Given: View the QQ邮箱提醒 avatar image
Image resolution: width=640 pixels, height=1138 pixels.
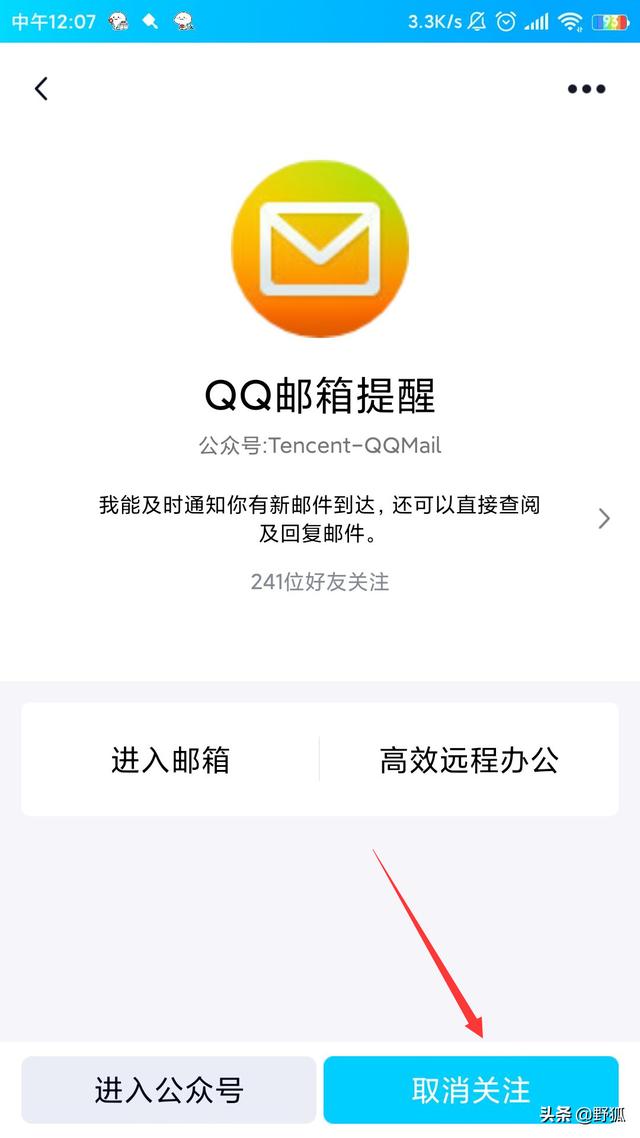Looking at the screenshot, I should click(x=320, y=248).
